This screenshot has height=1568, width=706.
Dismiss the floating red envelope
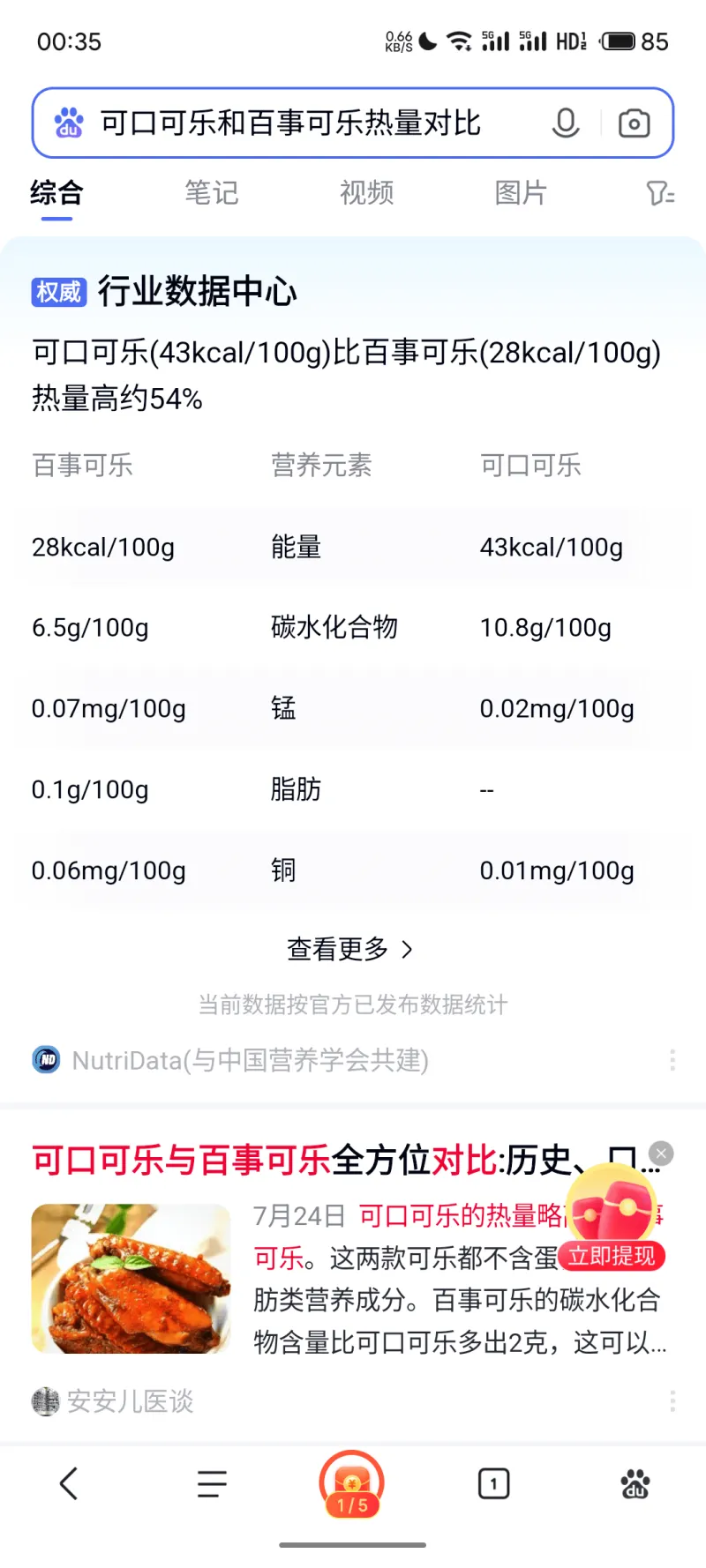click(x=661, y=1153)
